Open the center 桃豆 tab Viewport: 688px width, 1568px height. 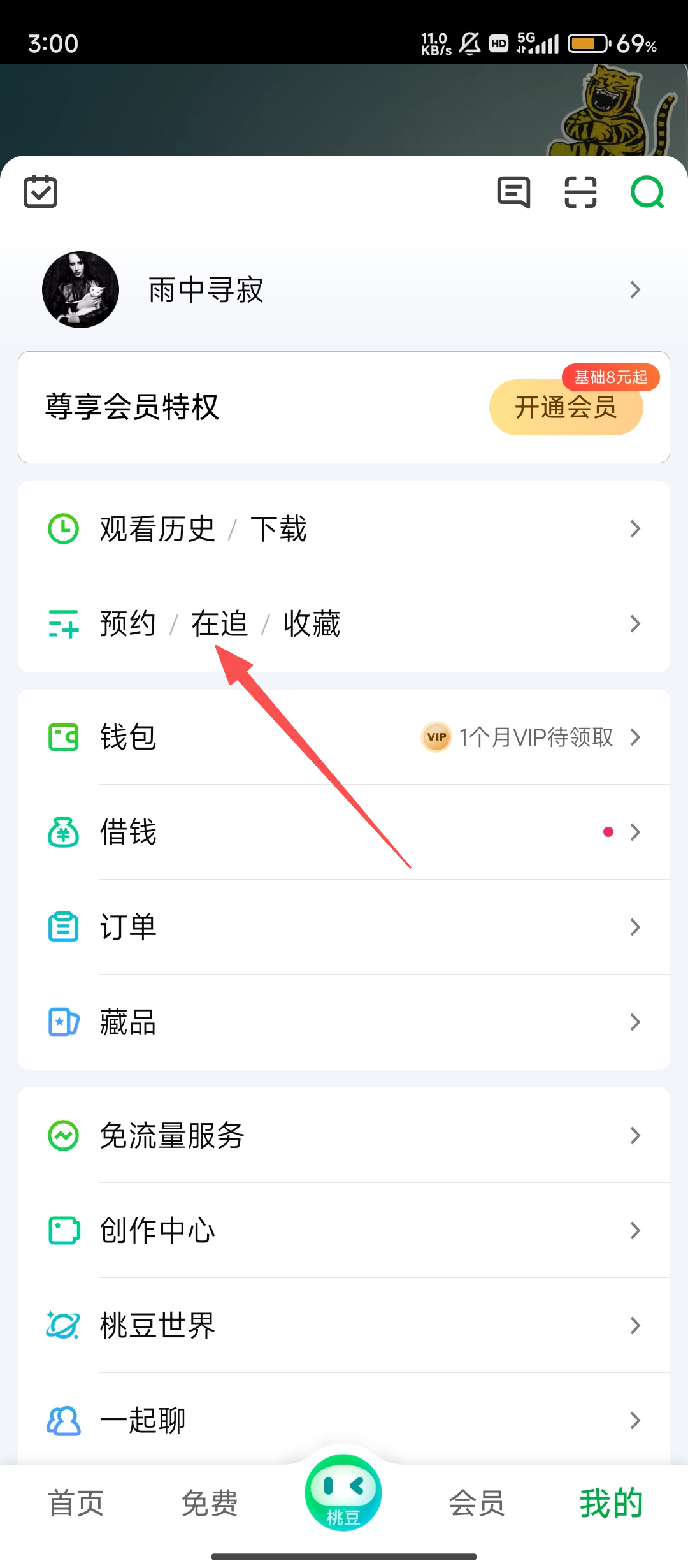point(343,1495)
